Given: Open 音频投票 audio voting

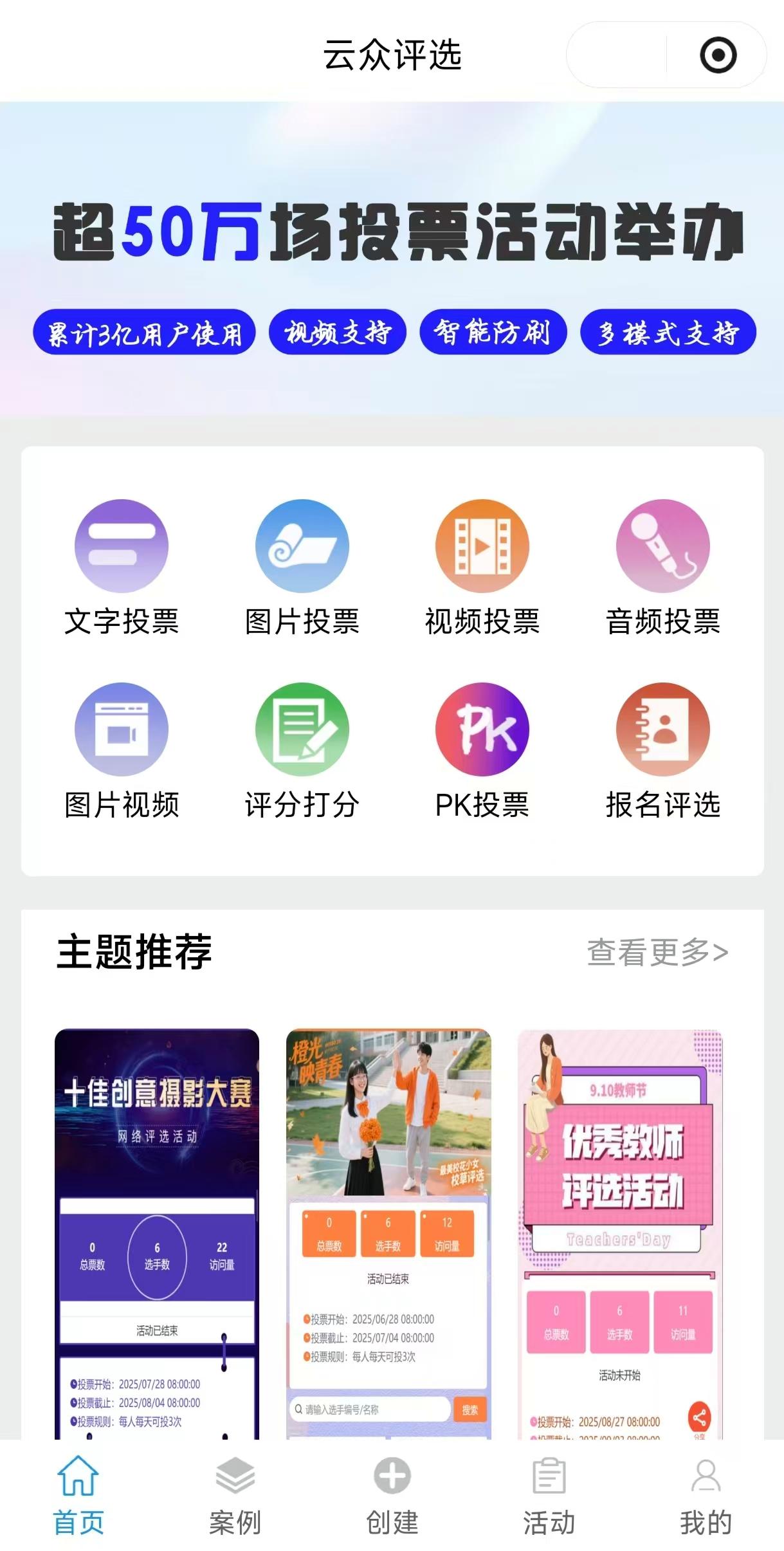Looking at the screenshot, I should (x=662, y=567).
